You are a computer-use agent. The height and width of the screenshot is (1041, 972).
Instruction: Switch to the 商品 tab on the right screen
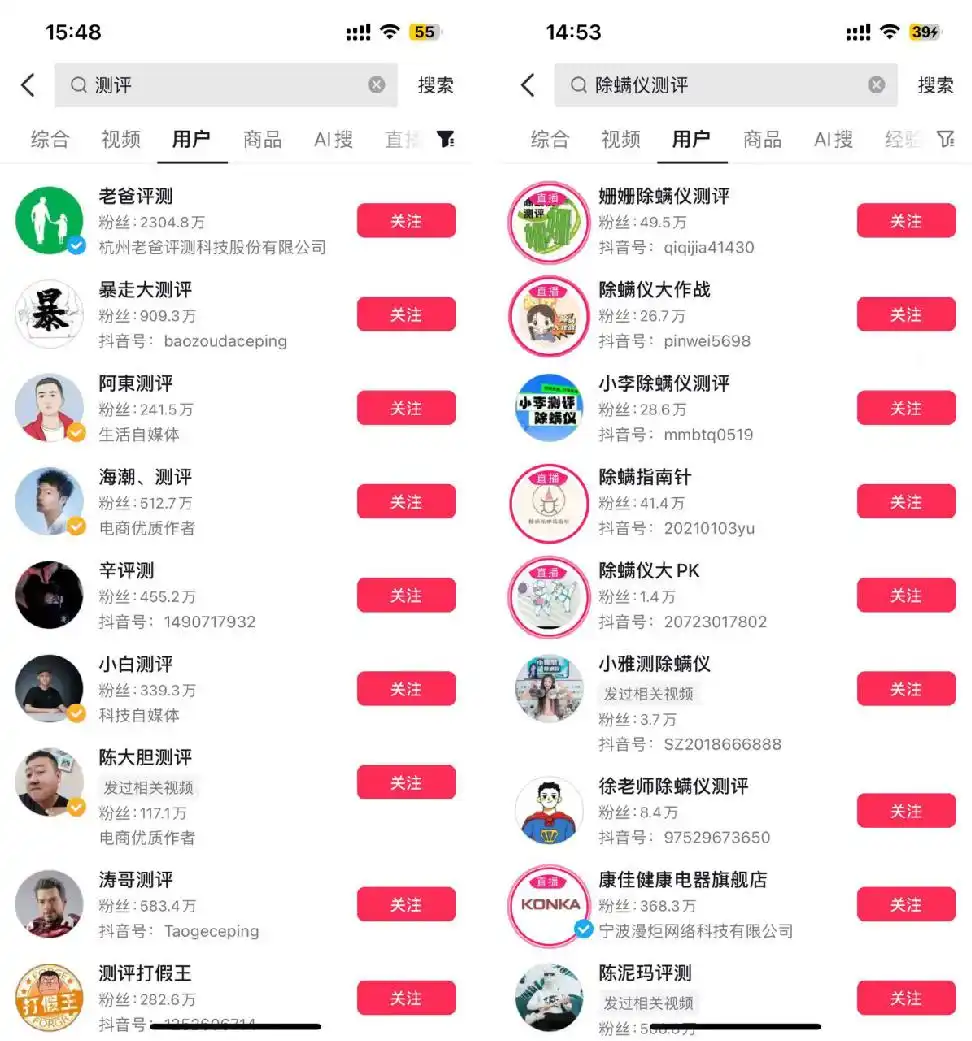click(x=763, y=139)
